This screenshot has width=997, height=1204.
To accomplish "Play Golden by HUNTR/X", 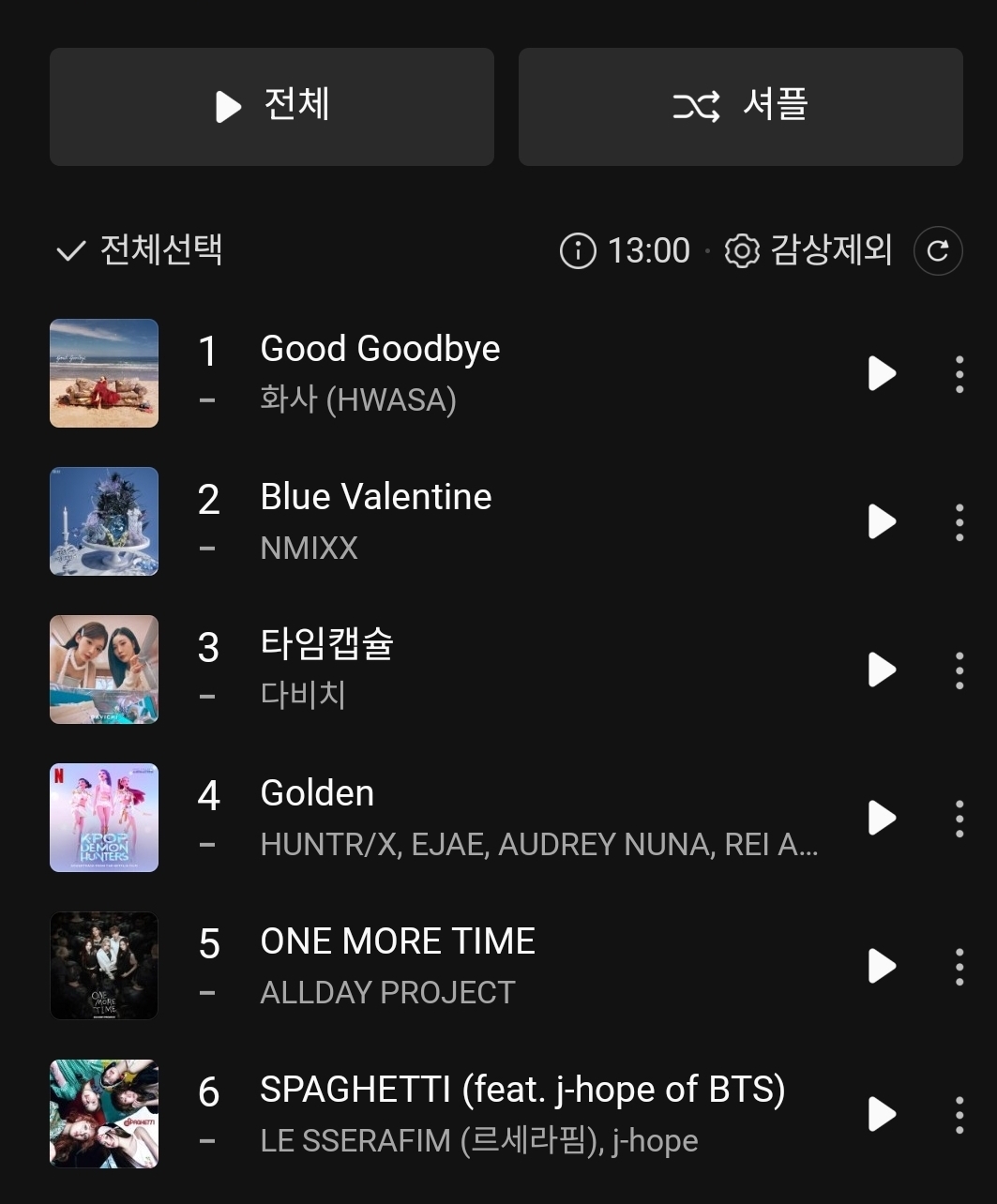I will point(880,817).
